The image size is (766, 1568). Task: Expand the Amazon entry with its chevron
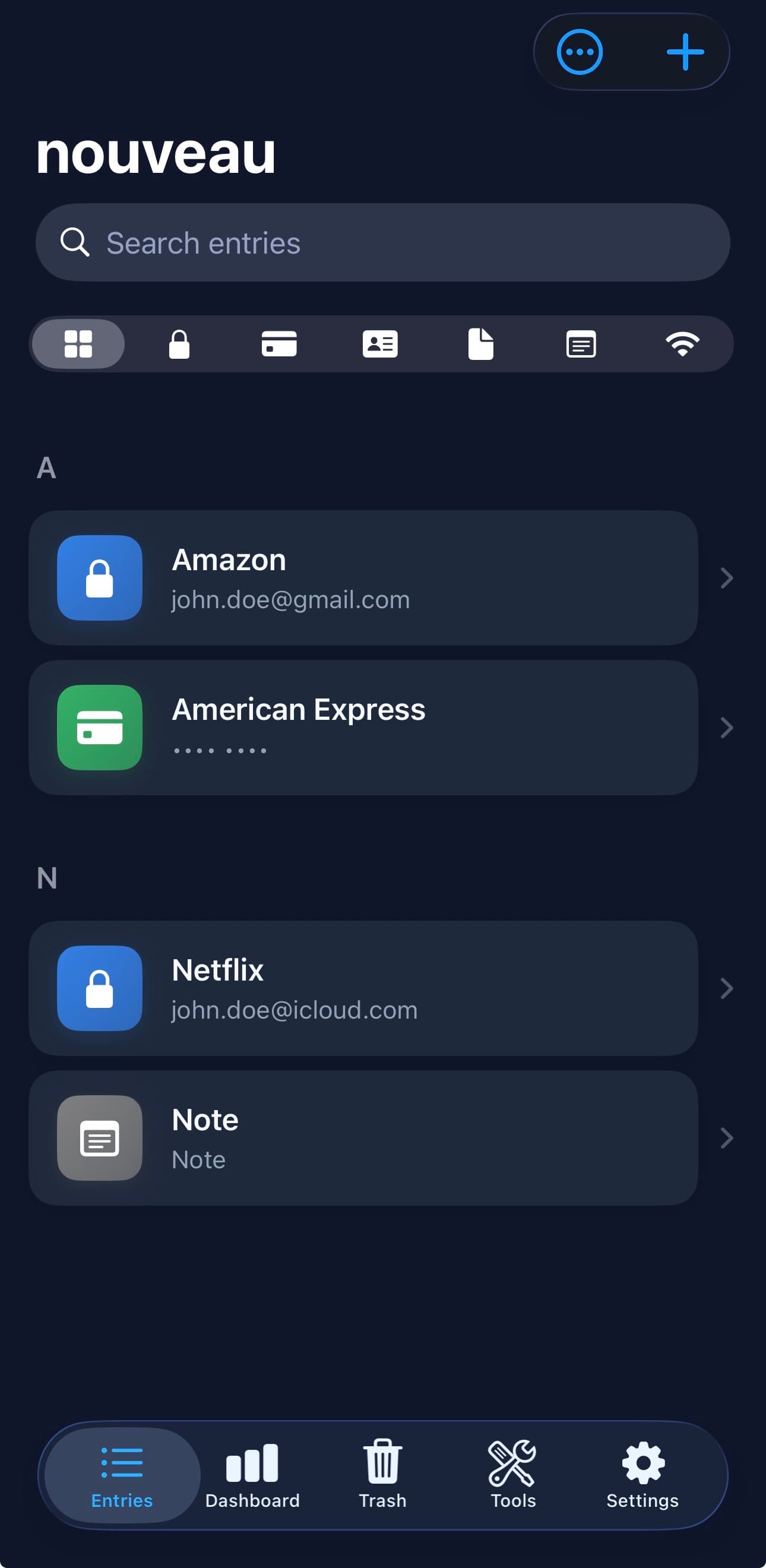[726, 578]
